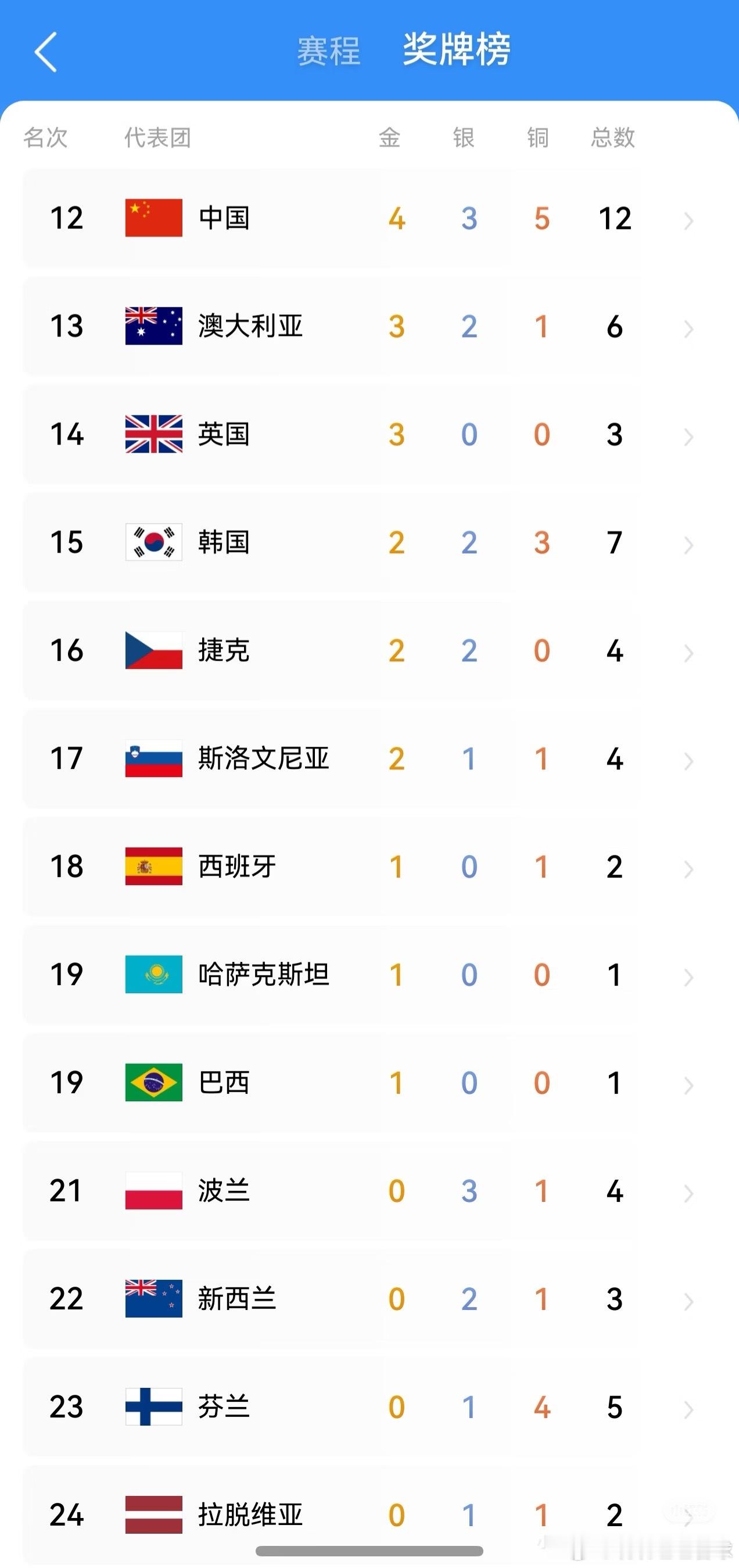Screen dimensions: 739x1568
Task: Click the 总数 column header
Action: coord(614,138)
